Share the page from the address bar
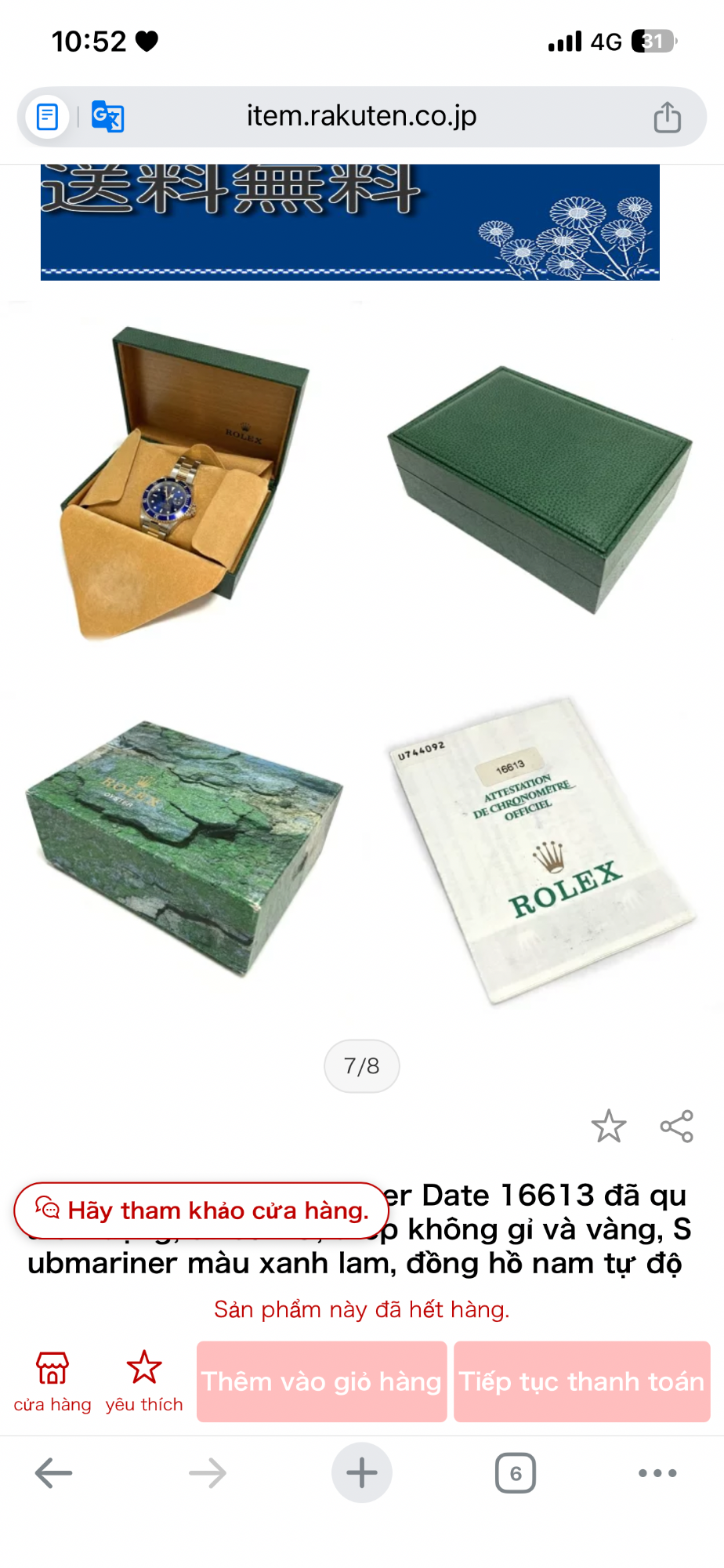Screen dimensions: 724x1568 point(667,118)
